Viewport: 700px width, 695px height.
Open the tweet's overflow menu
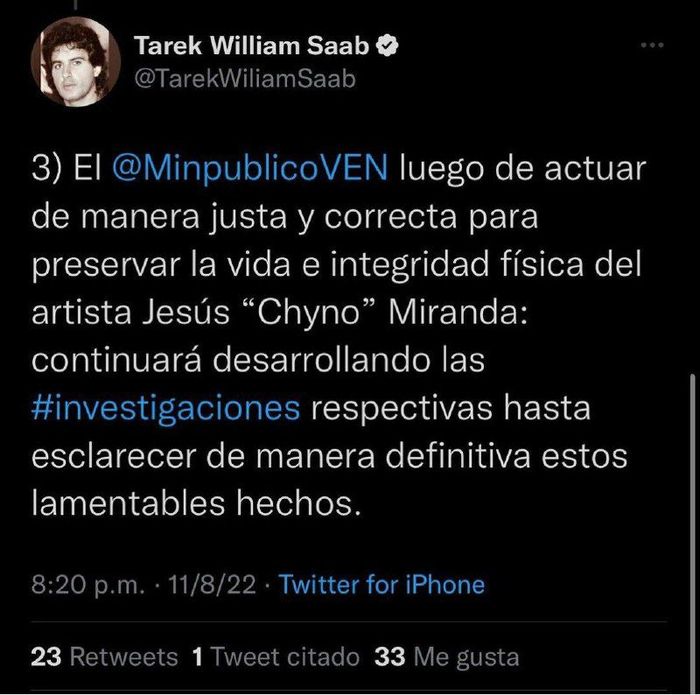point(651,46)
